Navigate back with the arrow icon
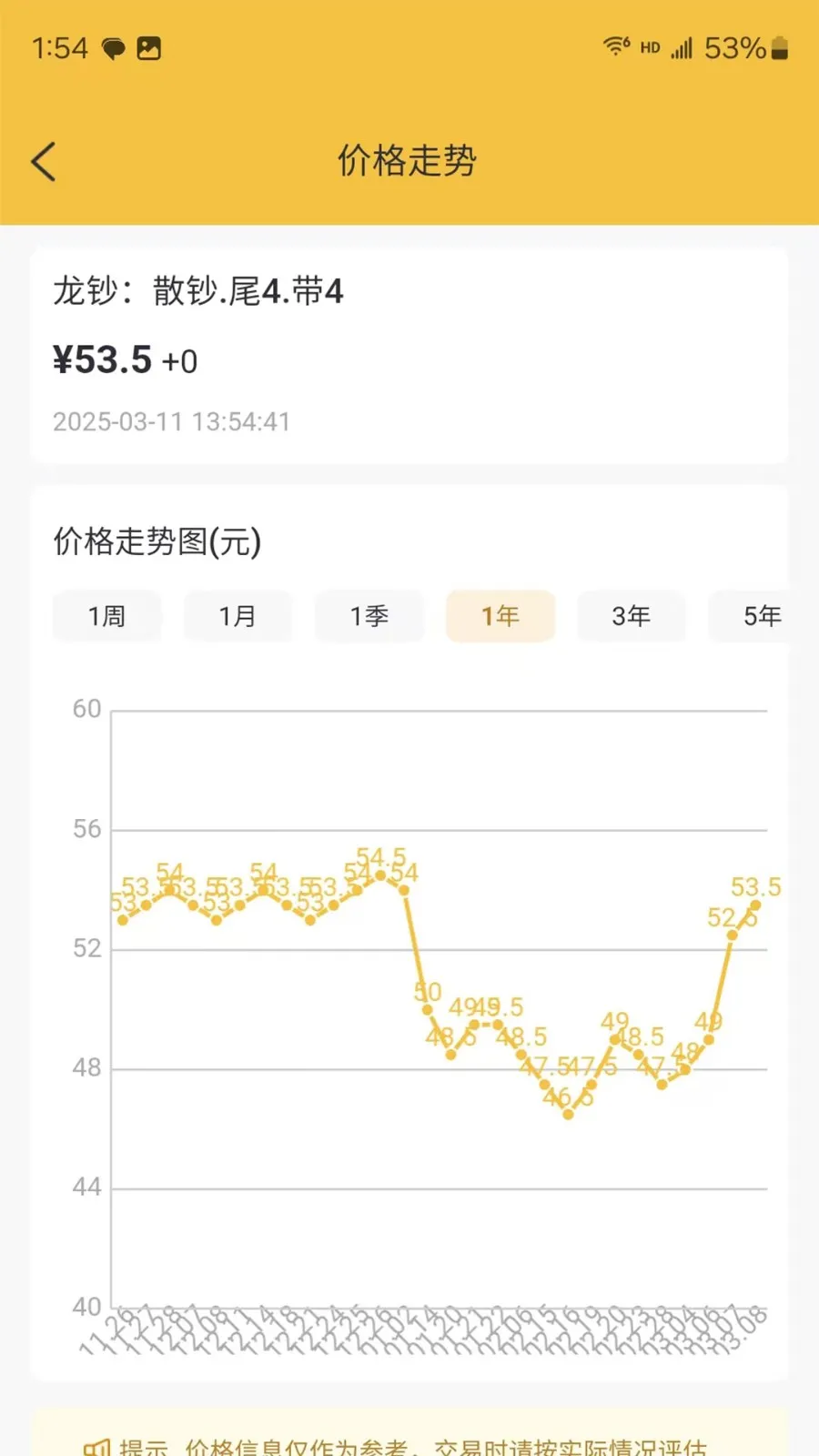Viewport: 819px width, 1456px height. [x=43, y=160]
